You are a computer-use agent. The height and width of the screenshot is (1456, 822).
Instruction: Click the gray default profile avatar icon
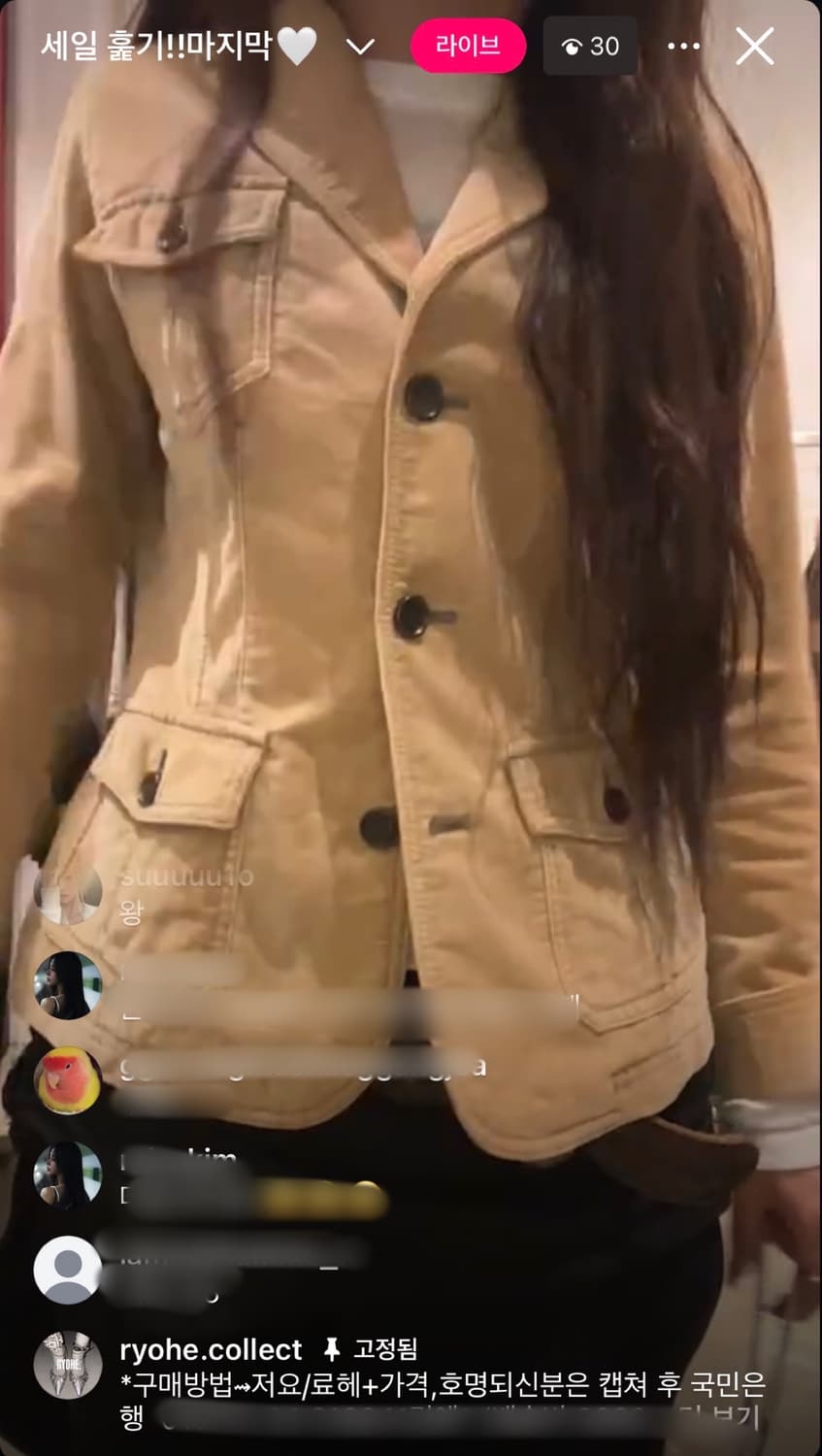(x=66, y=1270)
